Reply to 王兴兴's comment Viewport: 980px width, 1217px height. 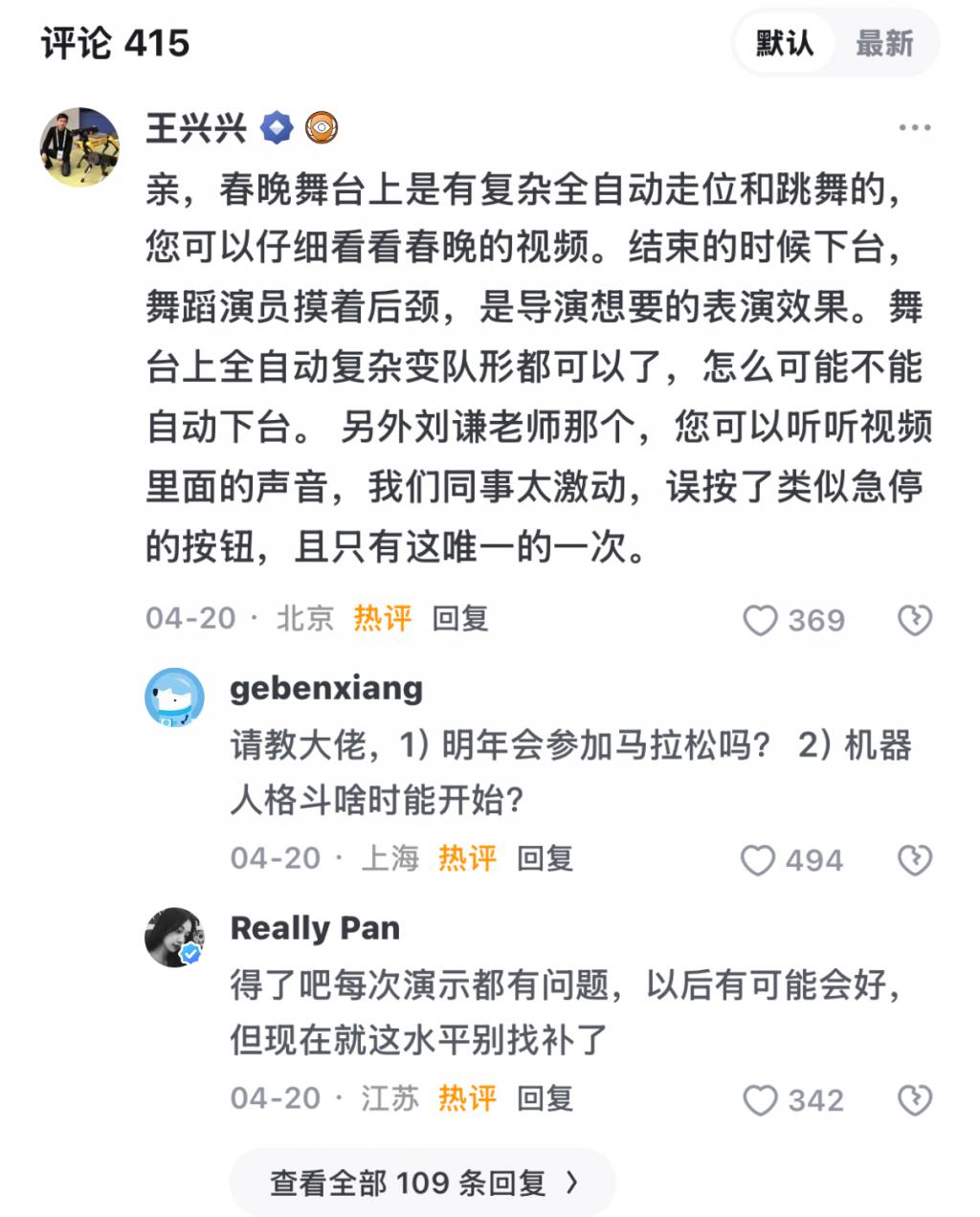pyautogui.click(x=460, y=618)
